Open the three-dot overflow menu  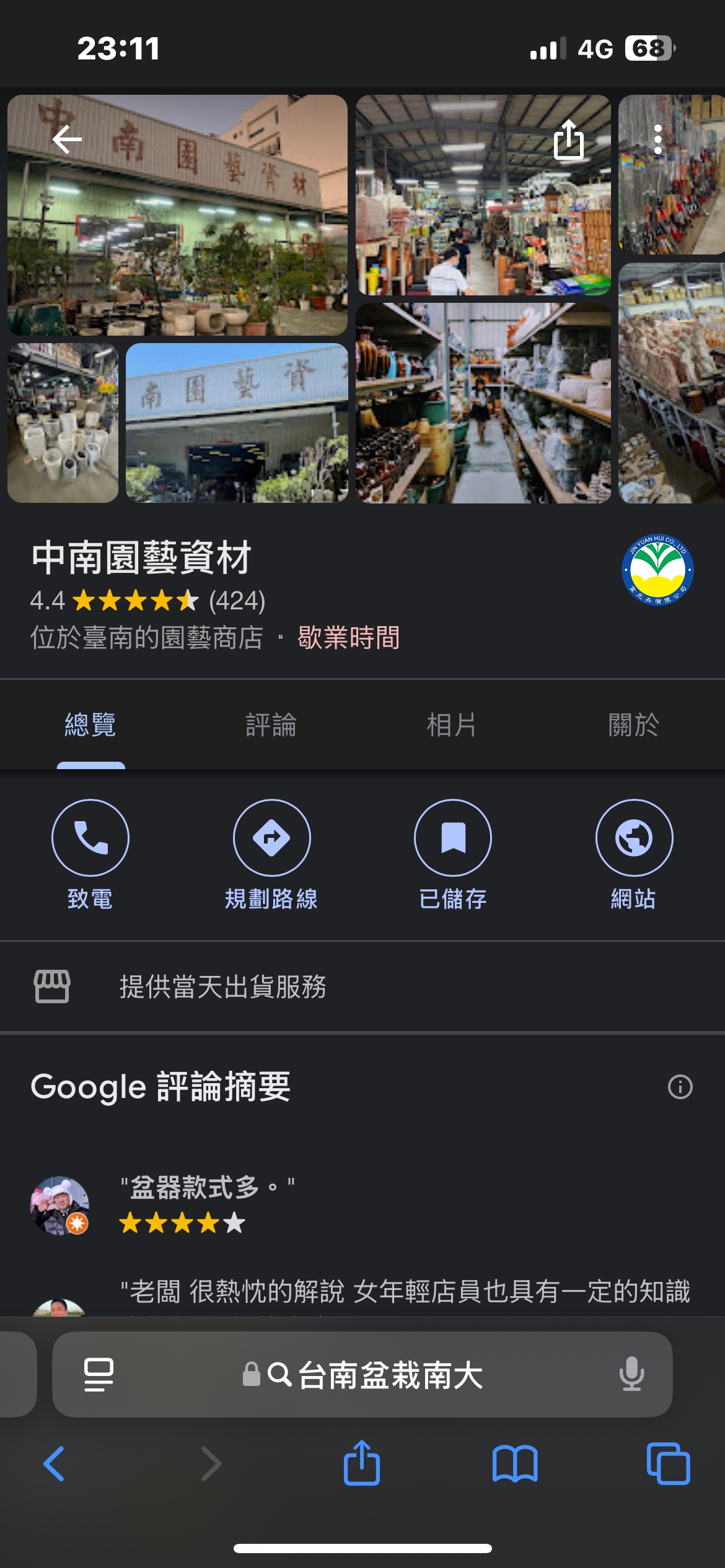click(658, 140)
